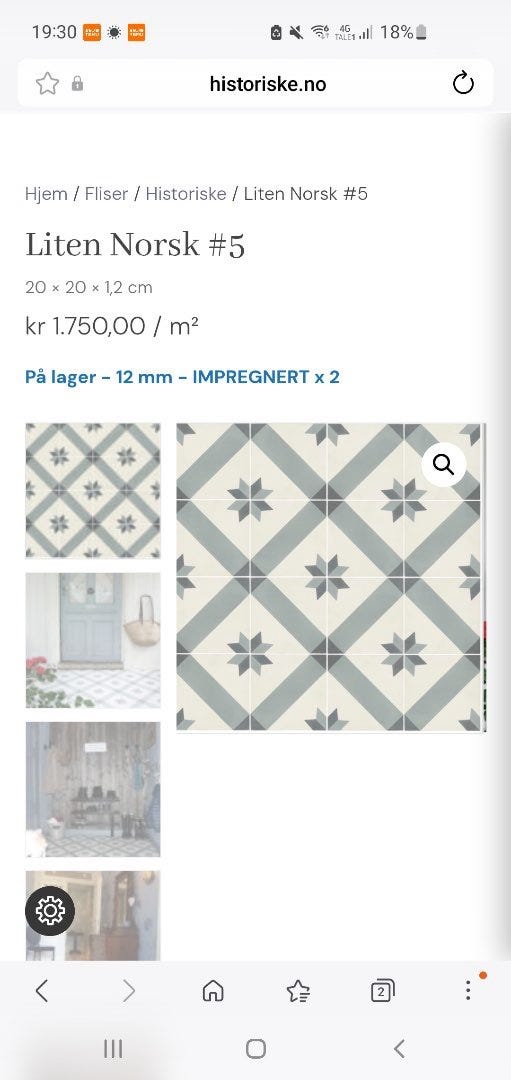The width and height of the screenshot is (511, 1080).
Task: Select the tile pattern thumbnail
Action: click(x=93, y=490)
